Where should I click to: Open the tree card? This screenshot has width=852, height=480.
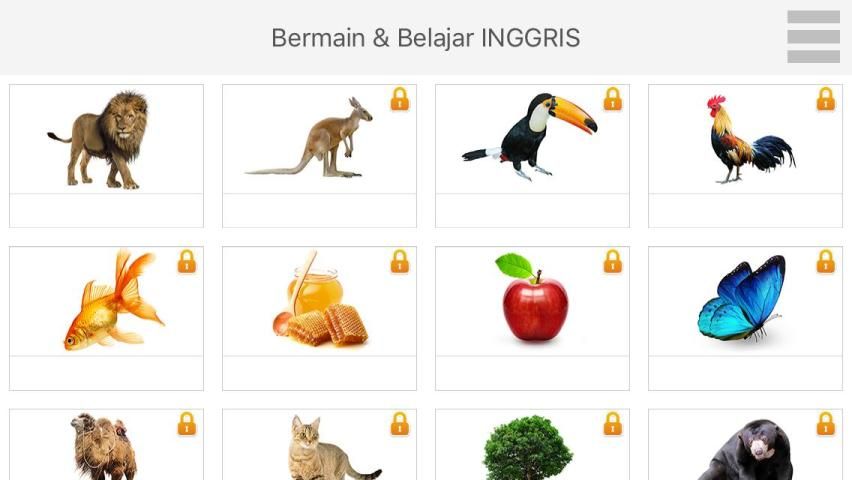click(532, 447)
